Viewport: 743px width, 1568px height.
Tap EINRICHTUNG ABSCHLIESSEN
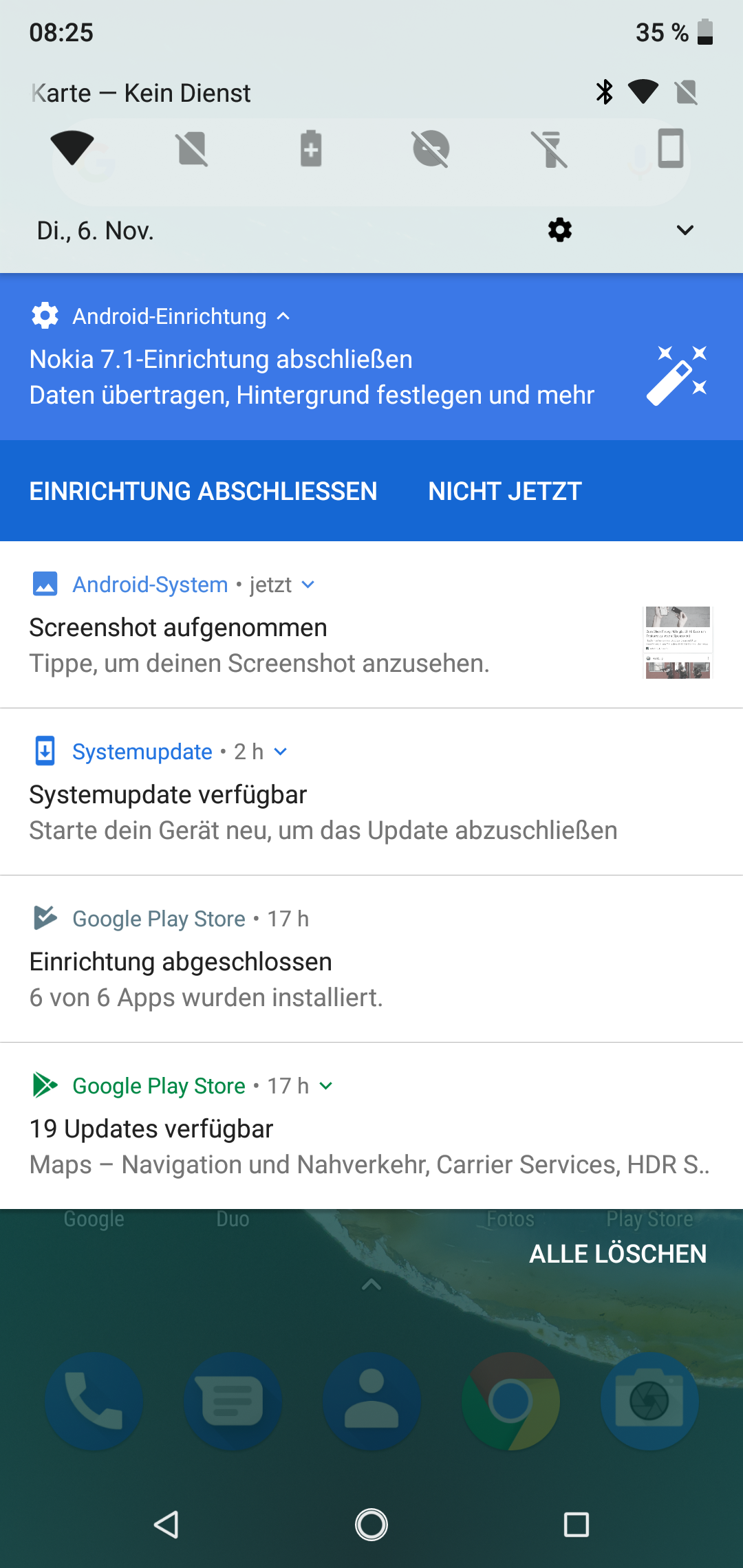pos(203,491)
